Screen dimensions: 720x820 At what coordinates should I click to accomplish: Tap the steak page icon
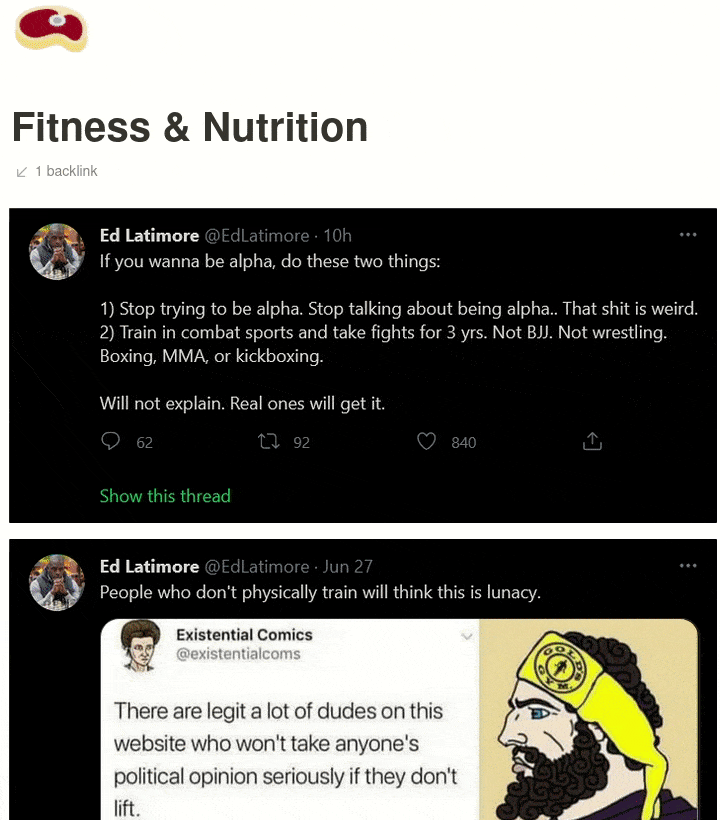coord(51,27)
